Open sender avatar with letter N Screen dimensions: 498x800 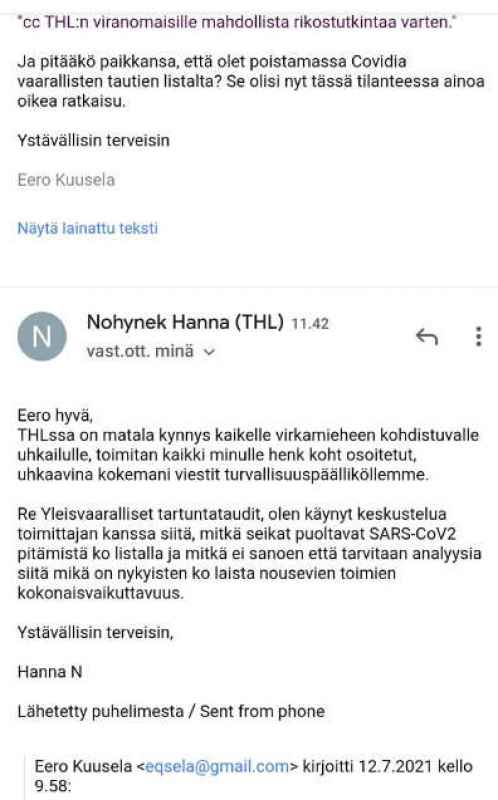(x=42, y=337)
